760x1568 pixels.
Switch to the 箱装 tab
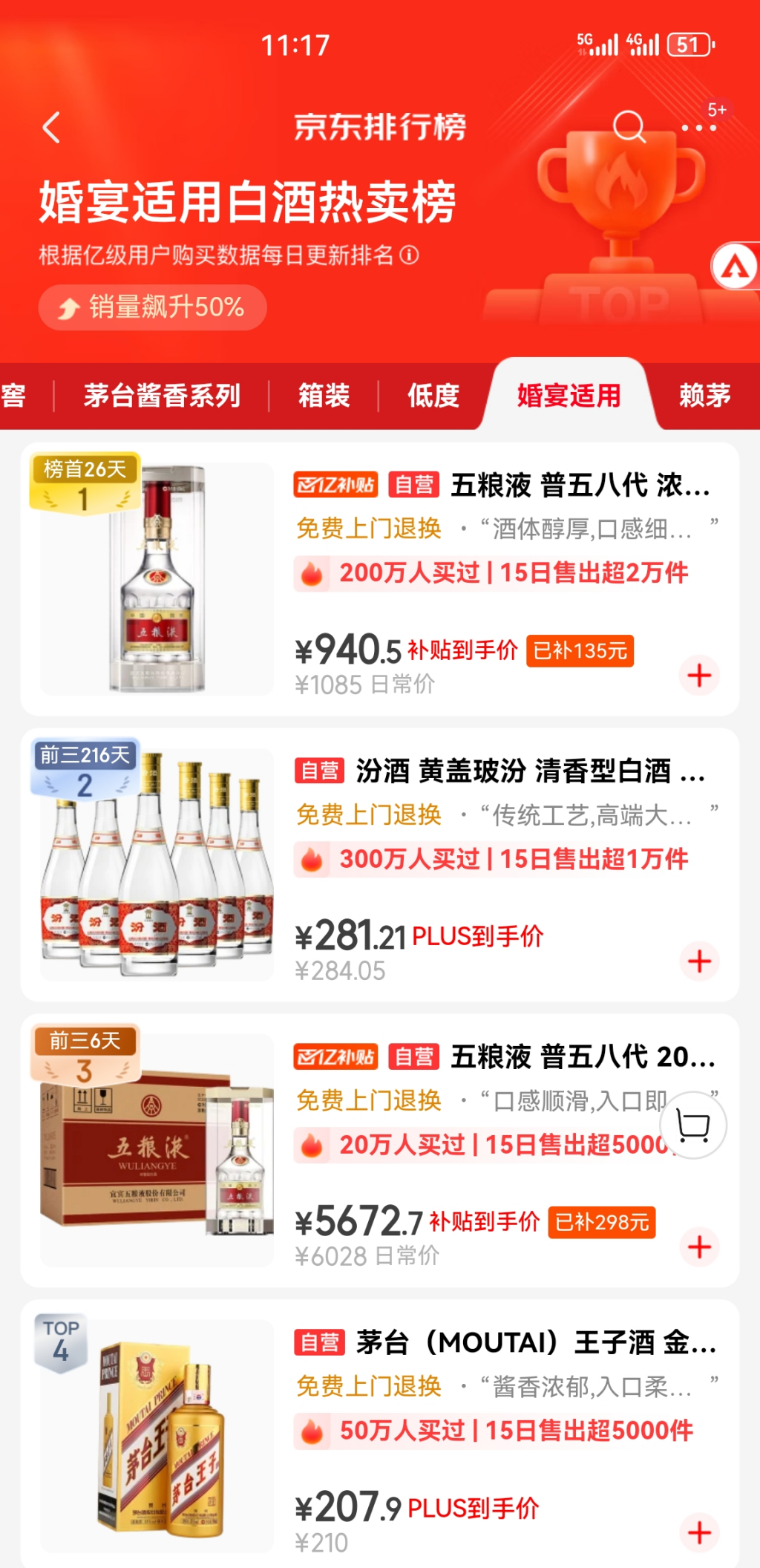pyautogui.click(x=324, y=396)
